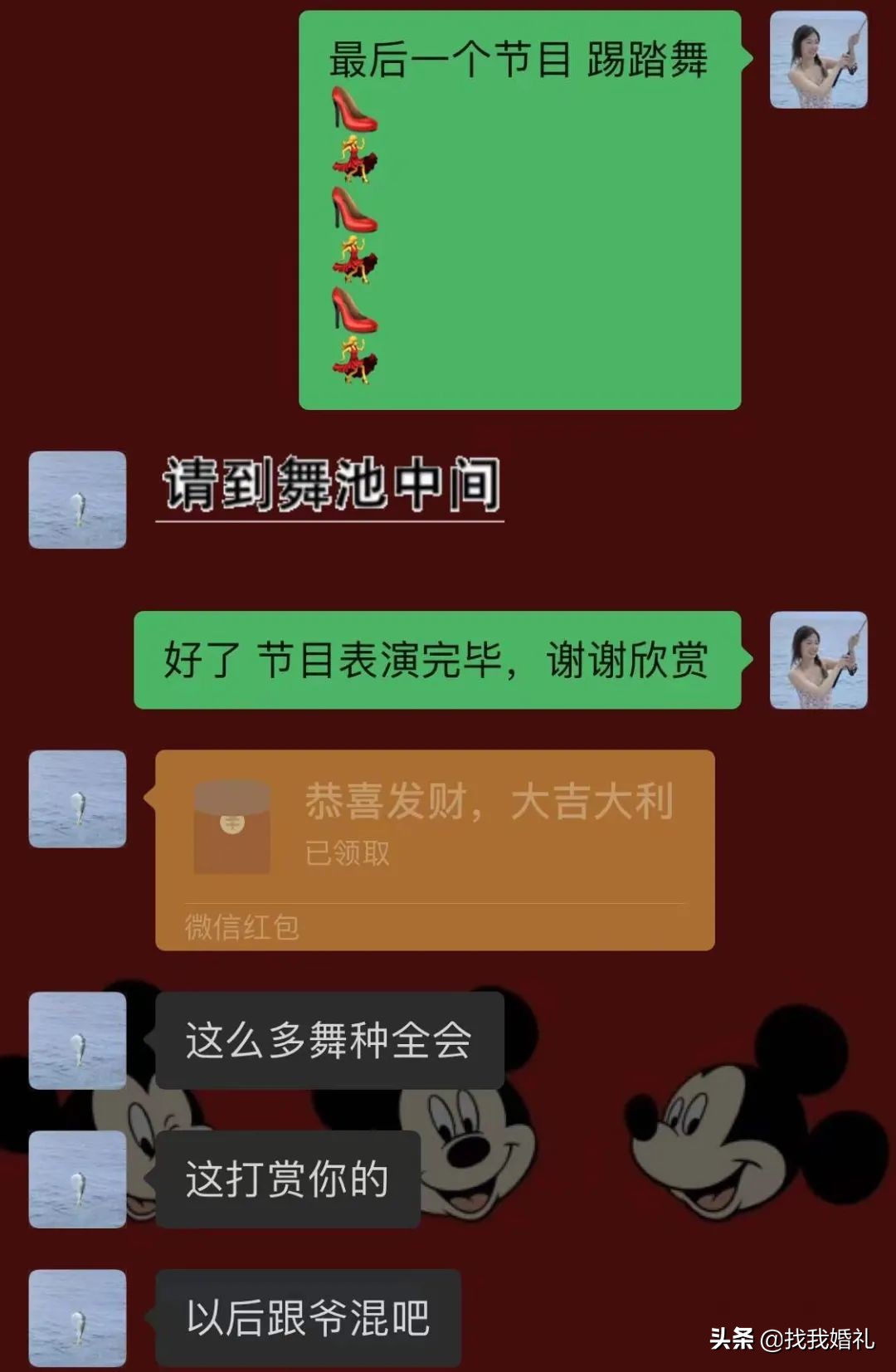Tap sender's avatar beside 最后一个节目 踢踏舞 message
The width and height of the screenshot is (896, 1372).
(x=818, y=61)
